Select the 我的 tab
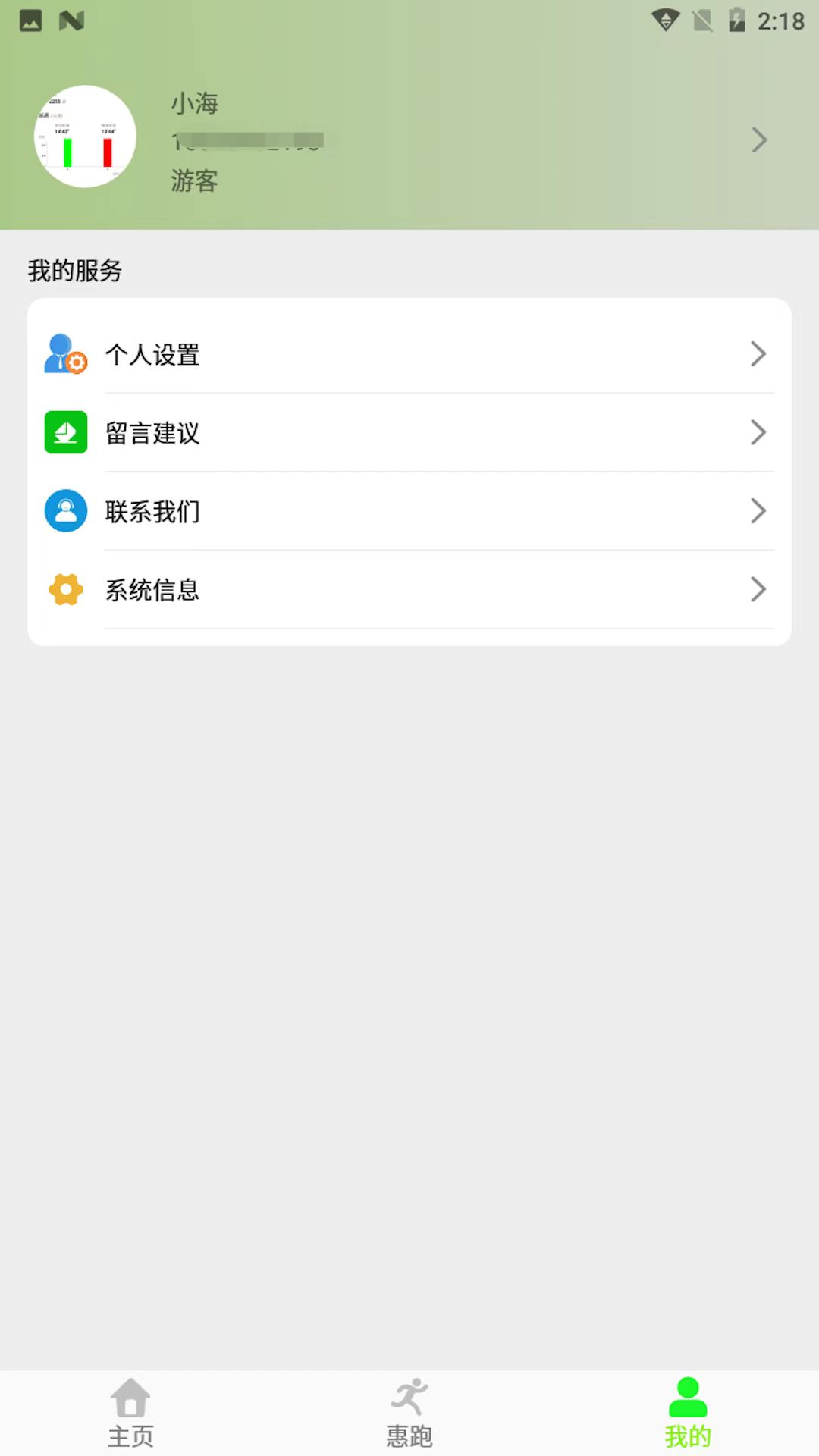819x1456 pixels. click(688, 1414)
